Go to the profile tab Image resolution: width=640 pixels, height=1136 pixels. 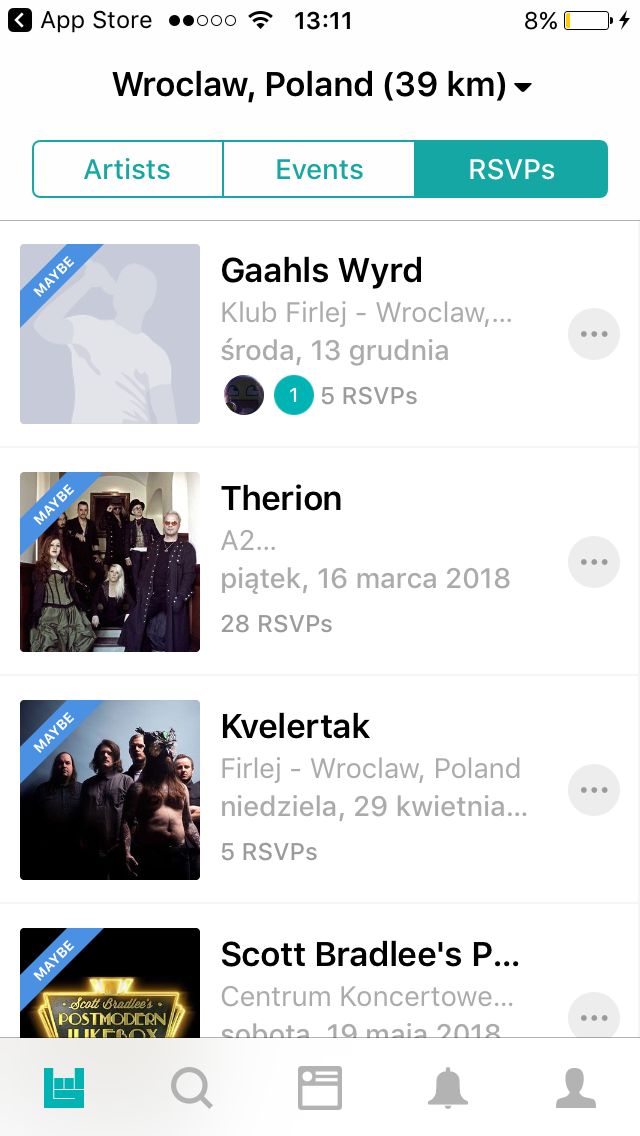pos(575,1087)
